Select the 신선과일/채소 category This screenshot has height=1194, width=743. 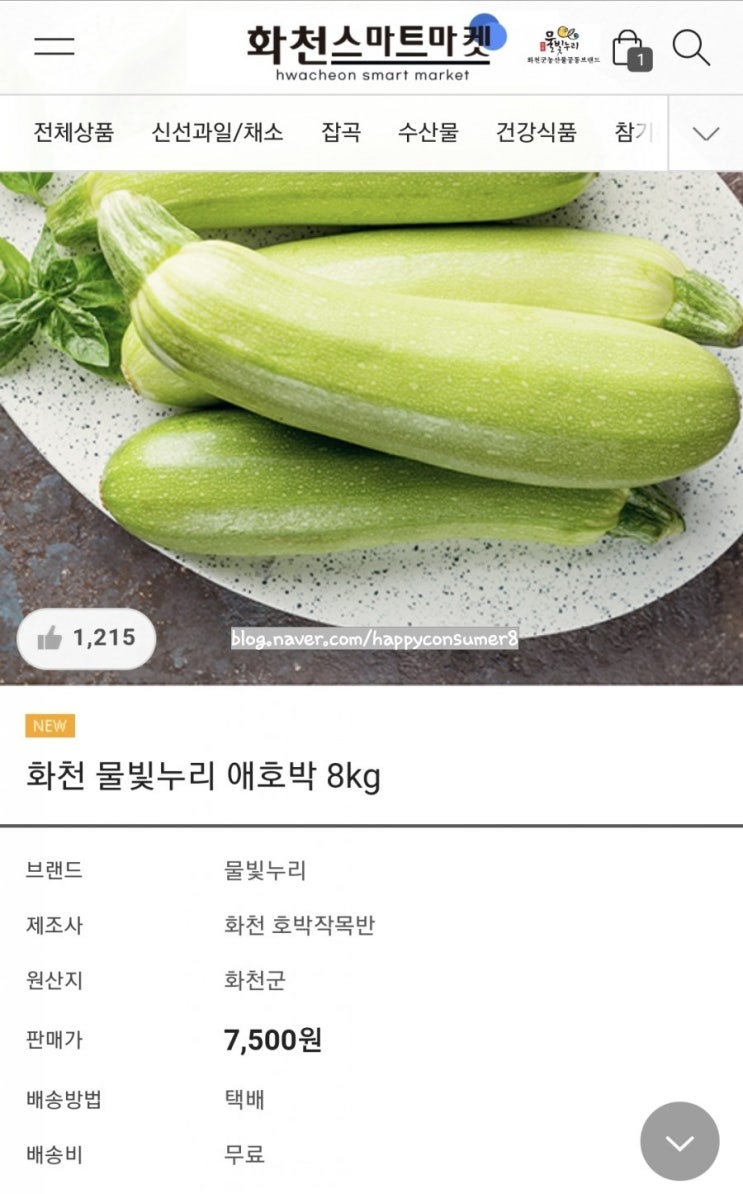click(218, 132)
